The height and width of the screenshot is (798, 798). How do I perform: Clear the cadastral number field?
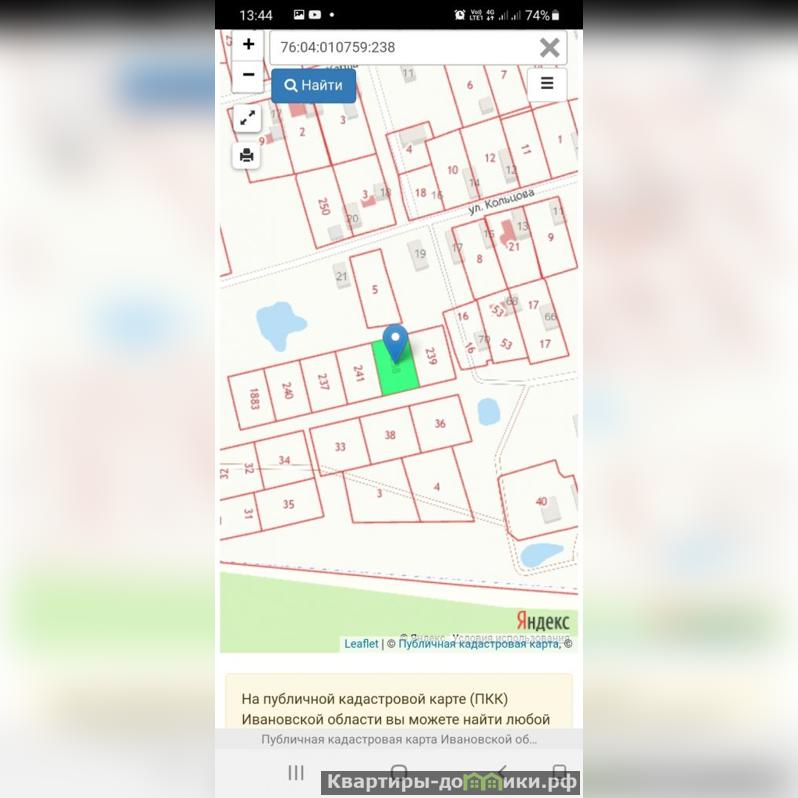pos(549,47)
